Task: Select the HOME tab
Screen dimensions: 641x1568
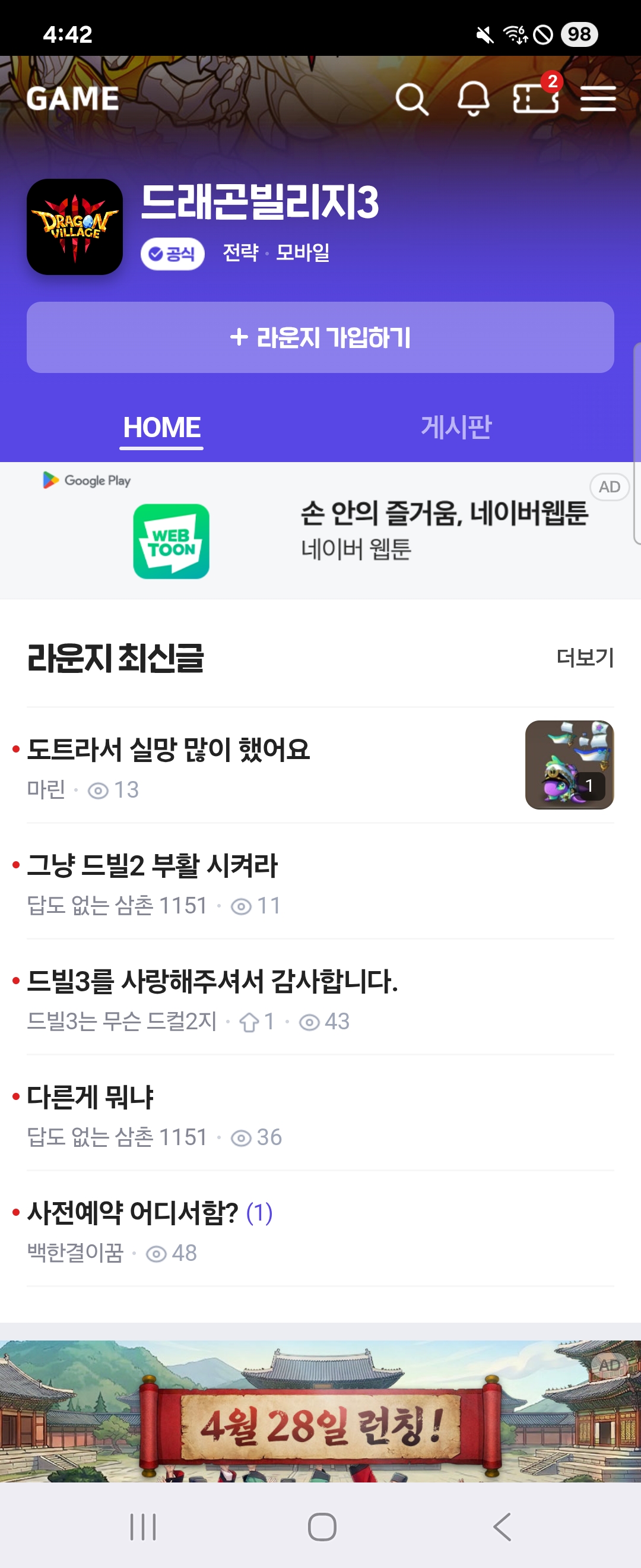Action: pyautogui.click(x=162, y=427)
